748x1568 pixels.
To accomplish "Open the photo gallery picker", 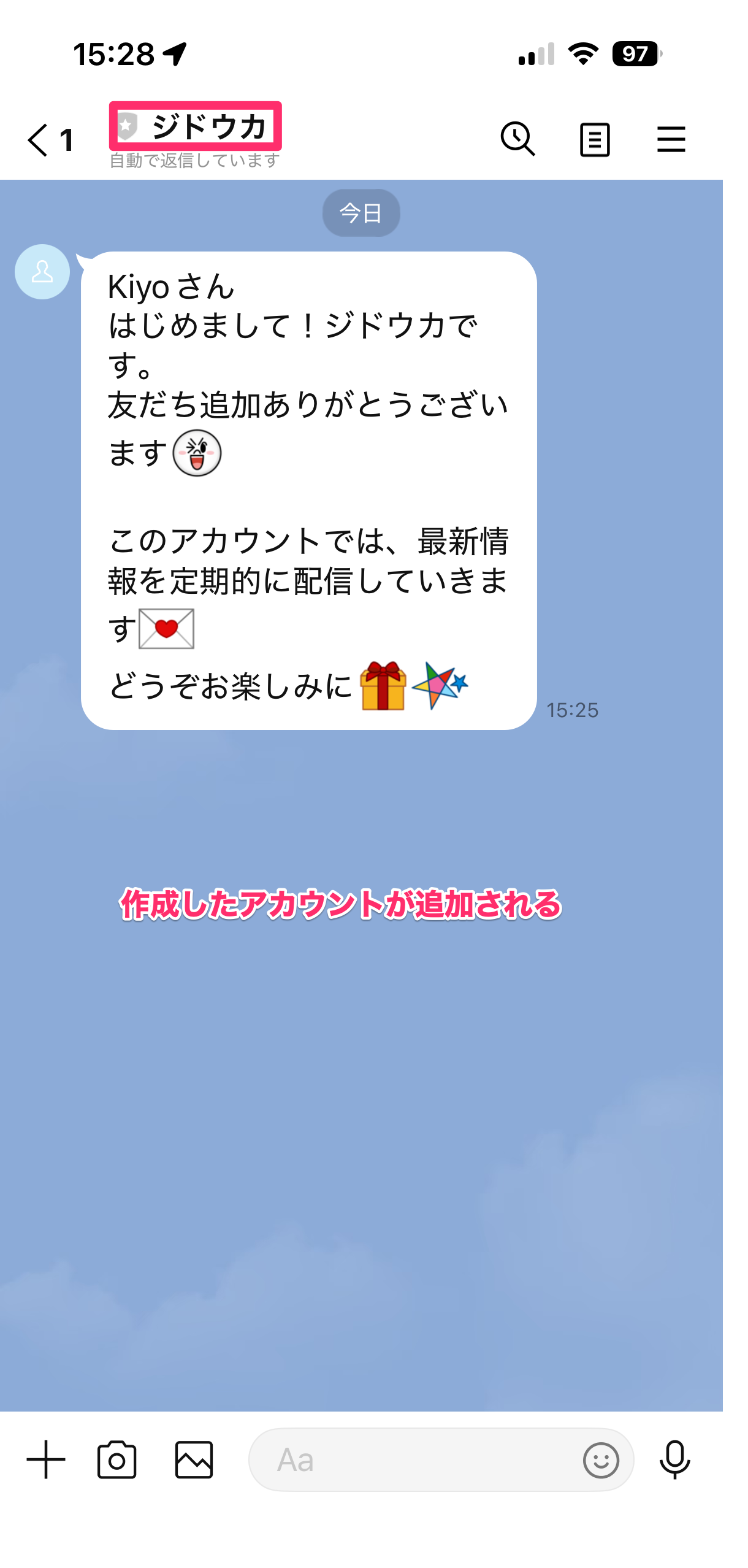I will [x=194, y=1459].
